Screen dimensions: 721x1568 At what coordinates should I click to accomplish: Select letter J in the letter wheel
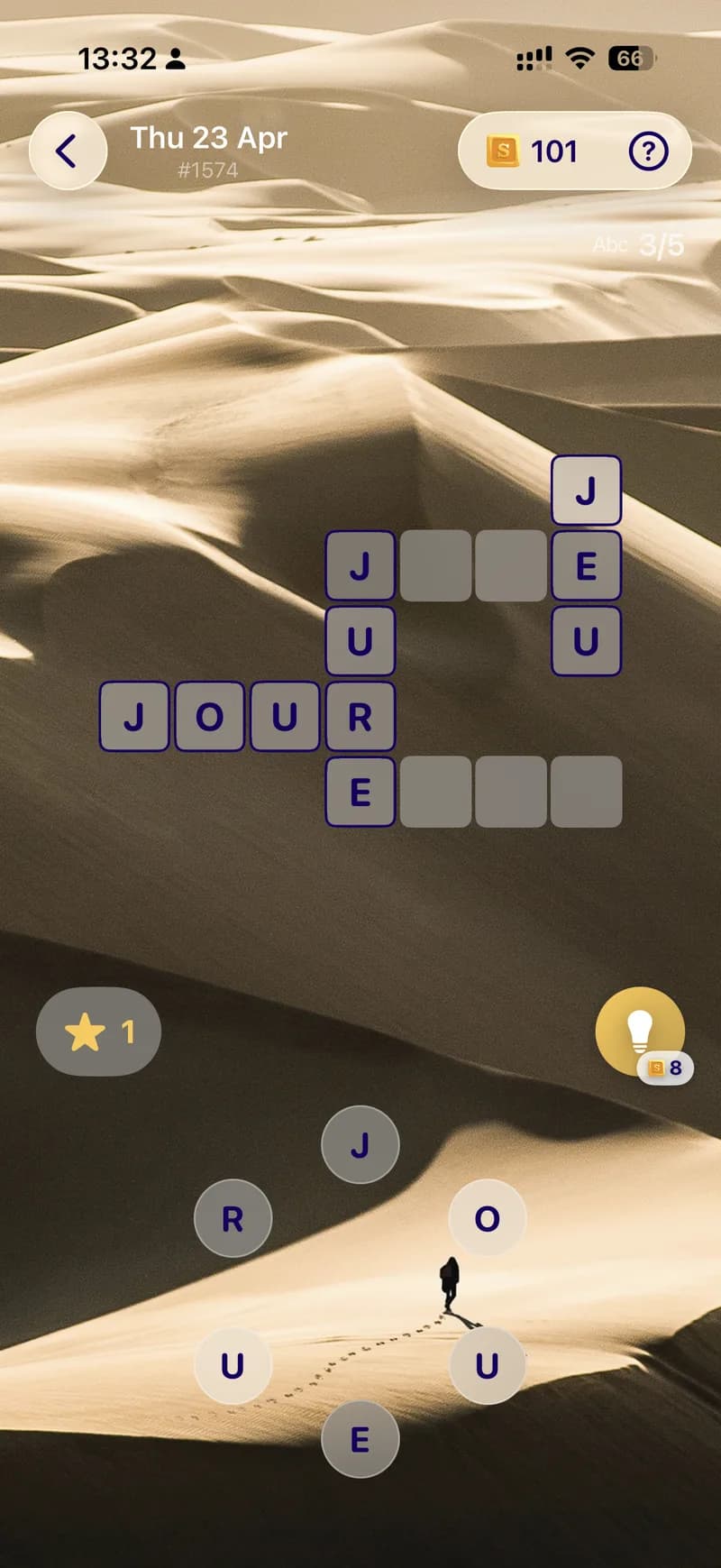360,1145
